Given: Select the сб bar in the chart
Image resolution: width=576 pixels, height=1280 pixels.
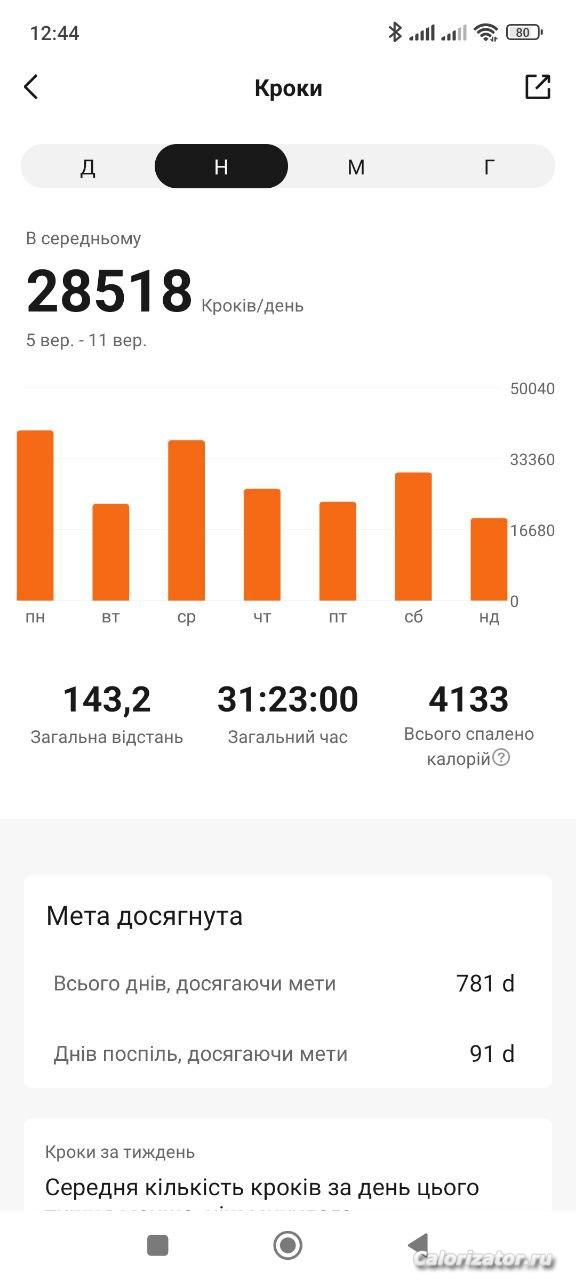Looking at the screenshot, I should [413, 536].
